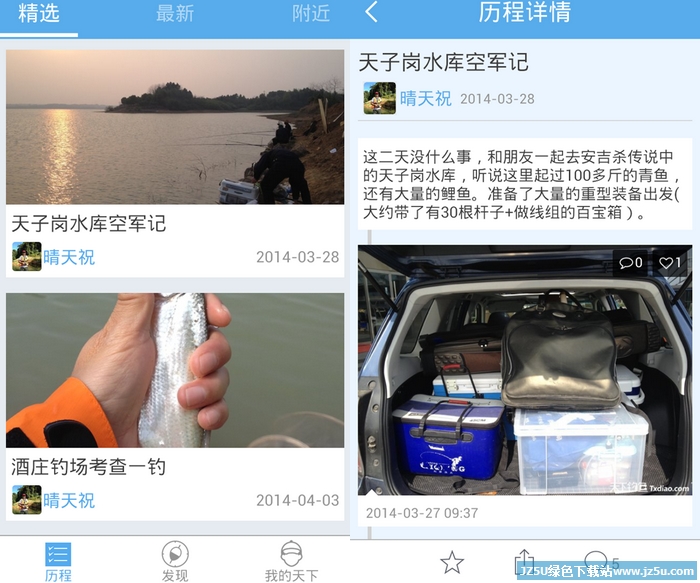Image resolution: width=700 pixels, height=583 pixels.
Task: Like the car trunk photo
Action: (x=670, y=263)
